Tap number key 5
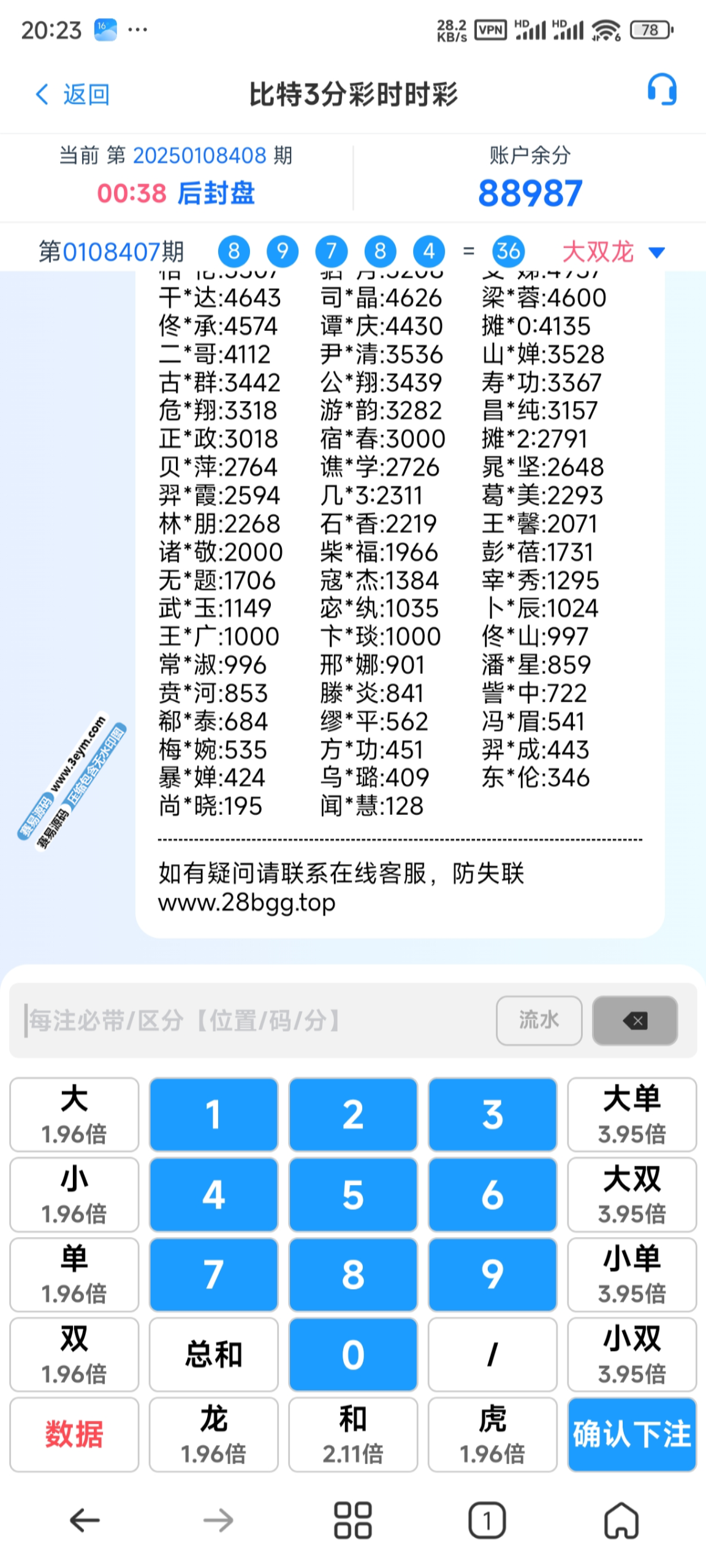The image size is (706, 1568). [x=353, y=1195]
